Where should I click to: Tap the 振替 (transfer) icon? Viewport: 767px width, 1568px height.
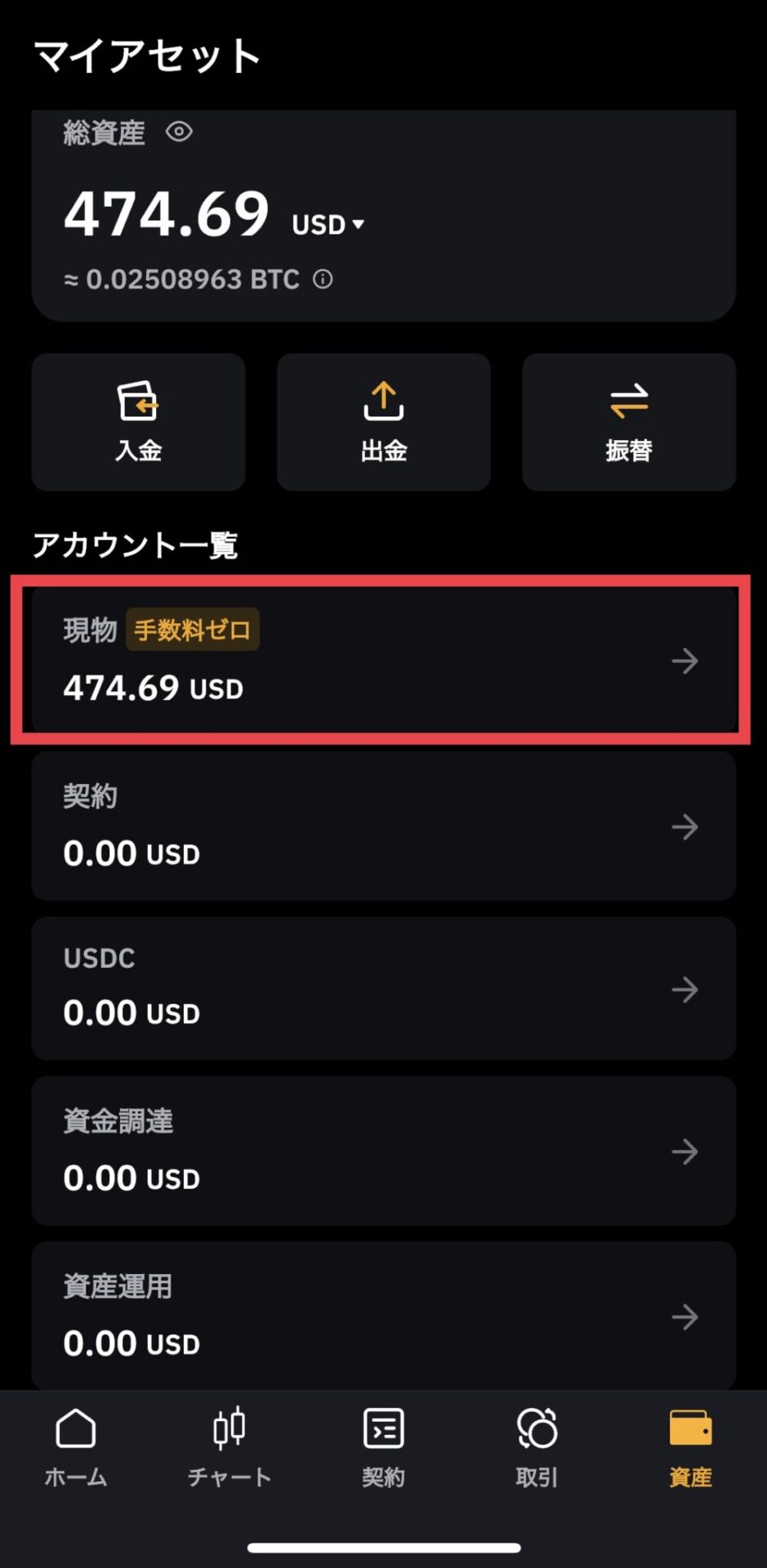(627, 403)
